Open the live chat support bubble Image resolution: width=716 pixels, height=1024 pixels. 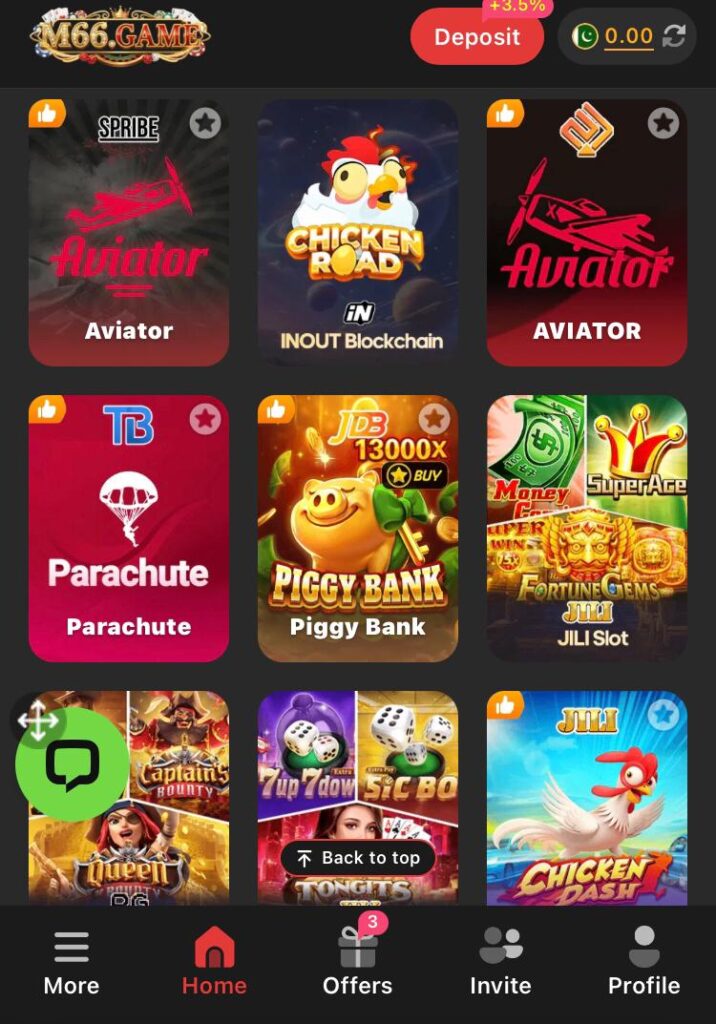[x=72, y=766]
